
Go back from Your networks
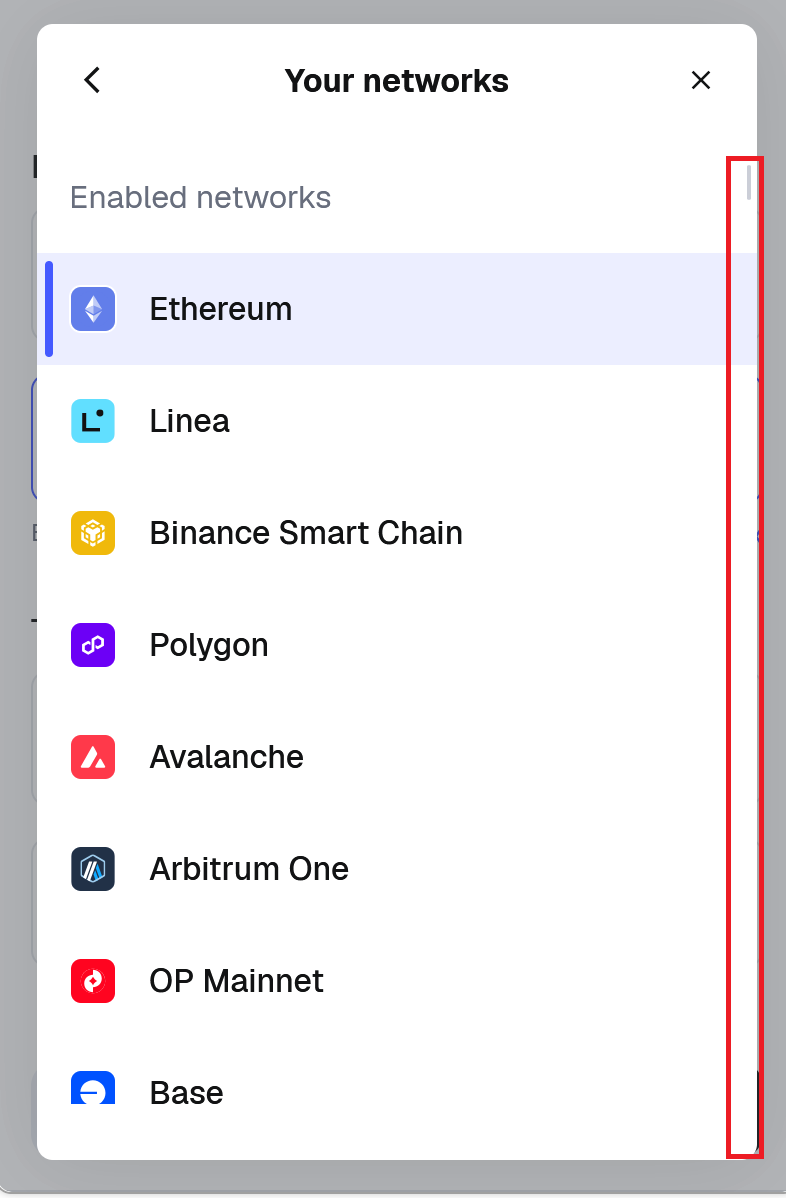pyautogui.click(x=92, y=80)
